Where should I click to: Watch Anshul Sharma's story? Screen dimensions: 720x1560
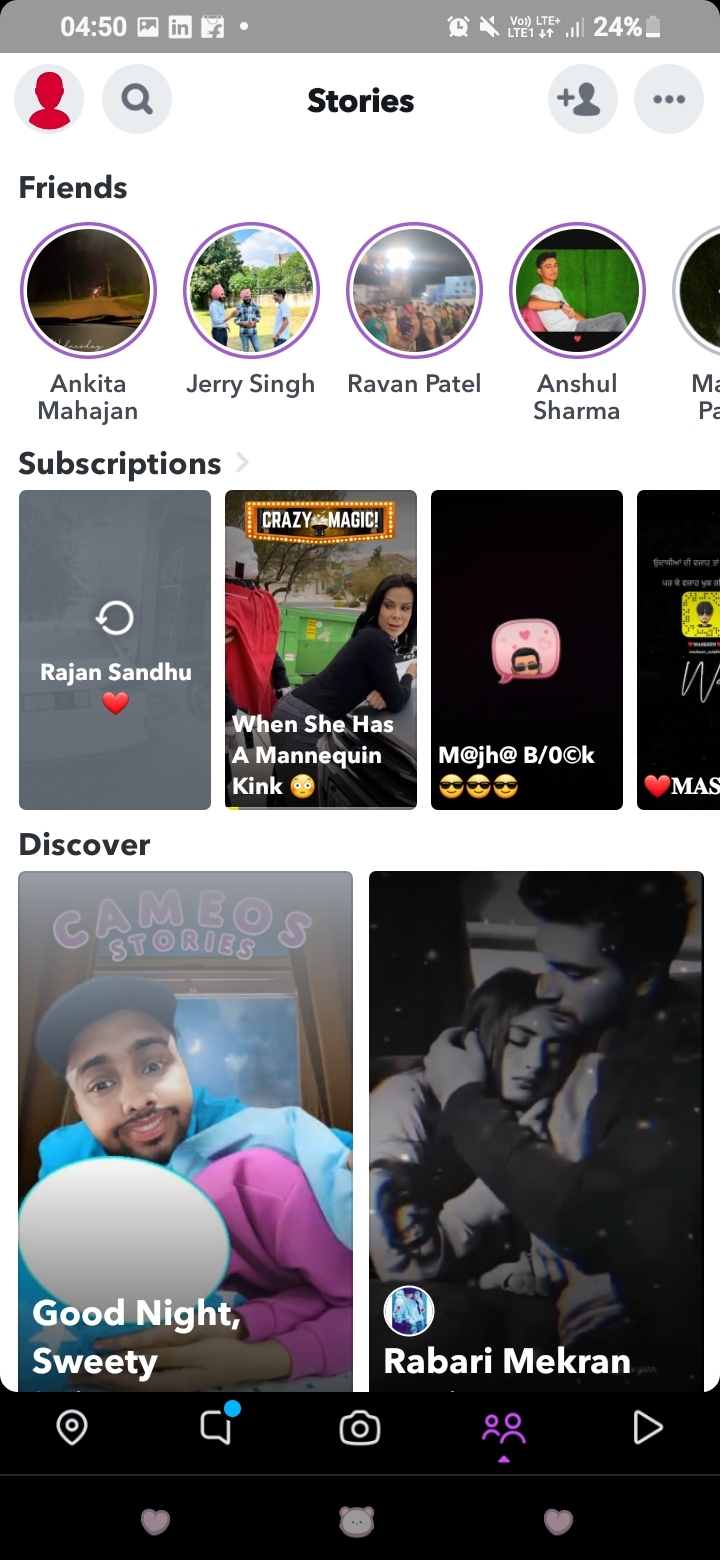coord(577,290)
